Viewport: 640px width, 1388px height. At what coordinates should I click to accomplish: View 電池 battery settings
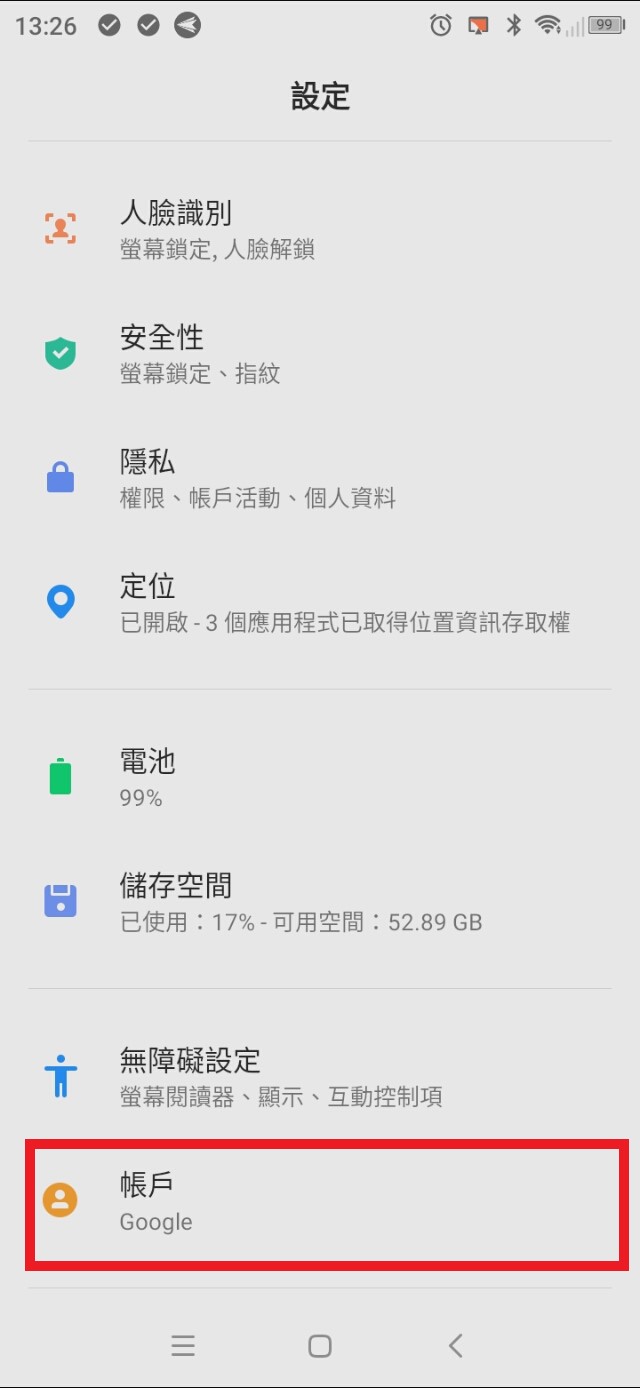pos(320,777)
